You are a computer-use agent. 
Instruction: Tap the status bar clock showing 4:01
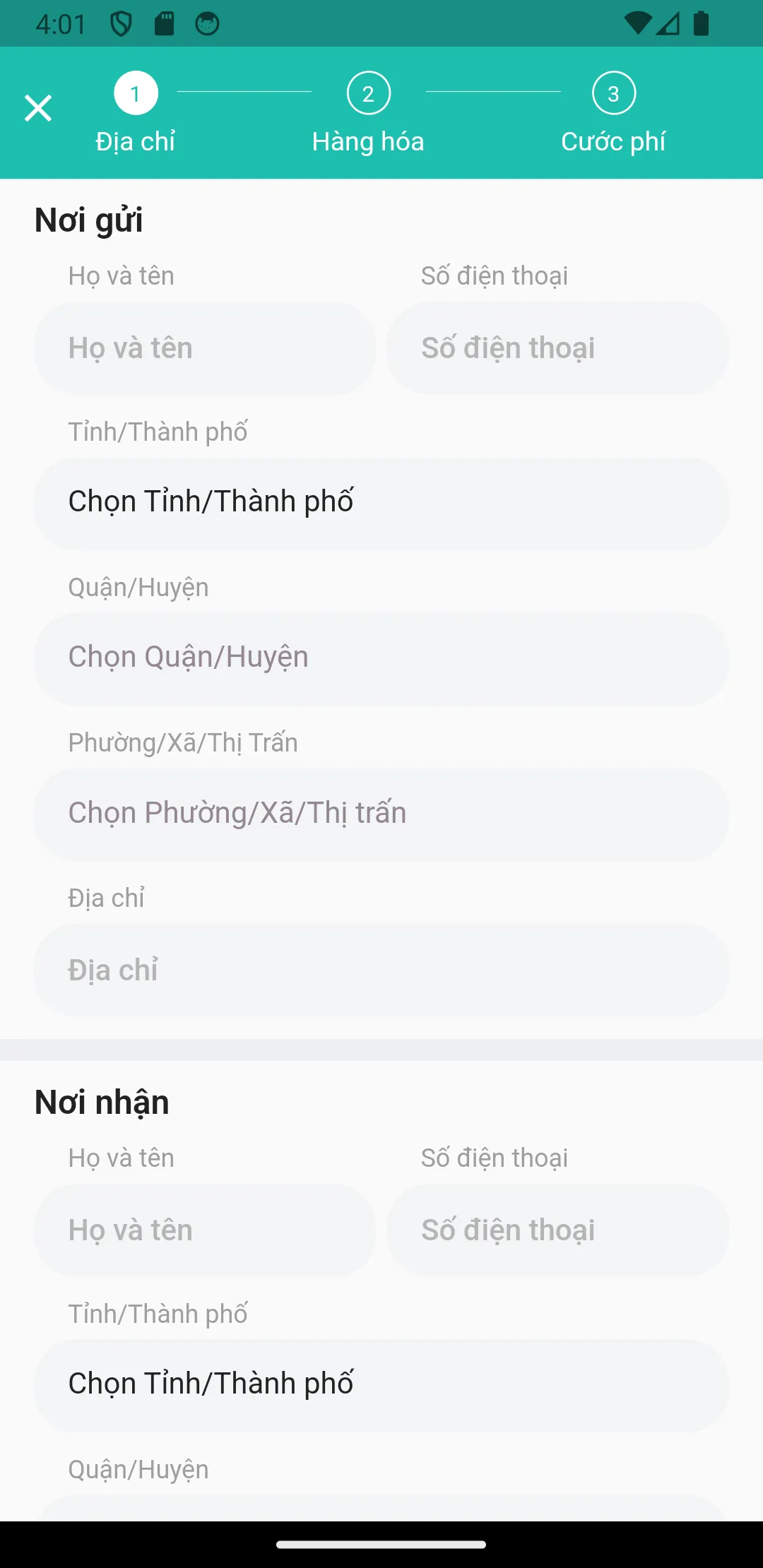click(x=61, y=22)
